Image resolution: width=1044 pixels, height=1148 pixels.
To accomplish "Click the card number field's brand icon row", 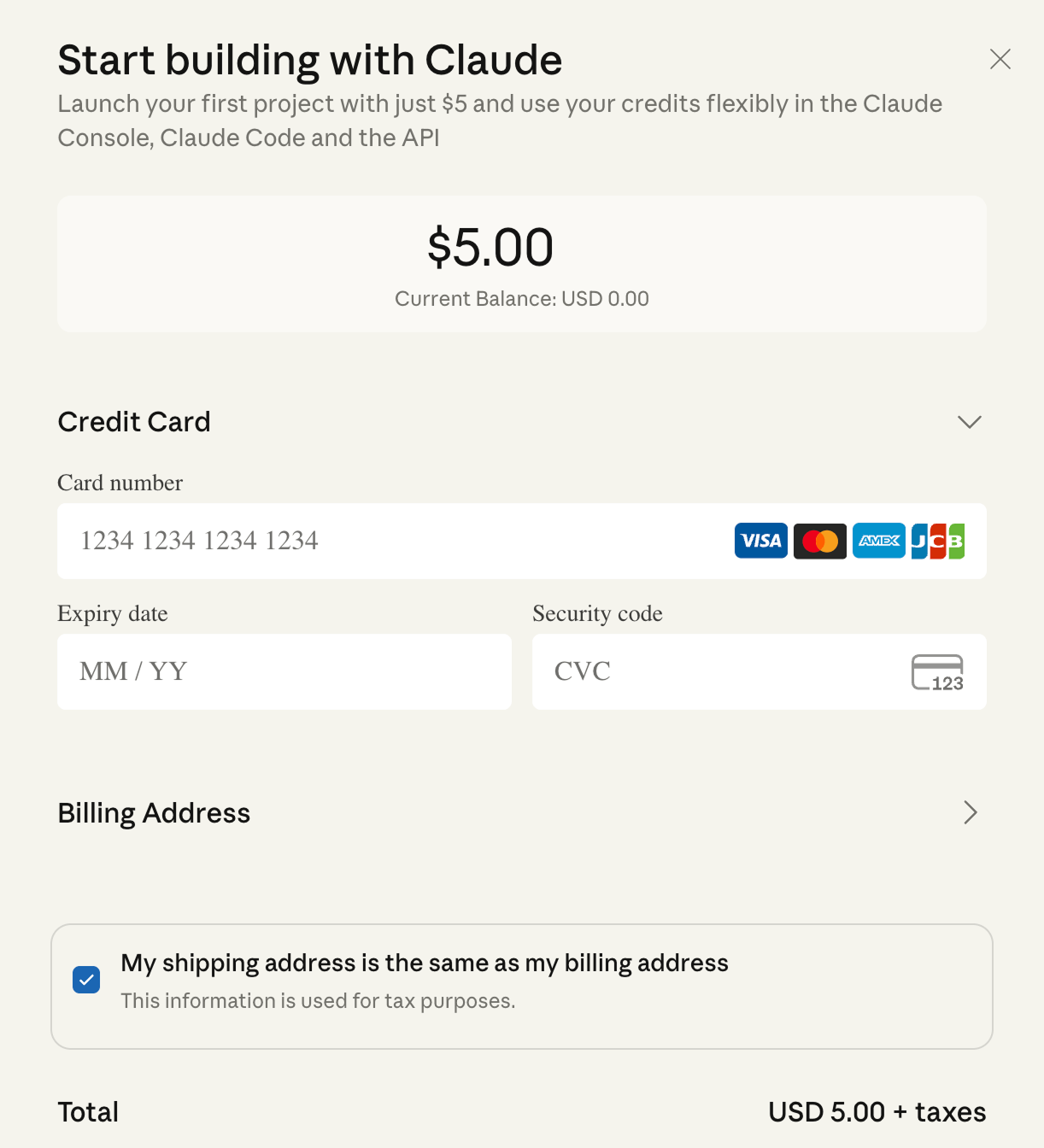I will coord(848,541).
